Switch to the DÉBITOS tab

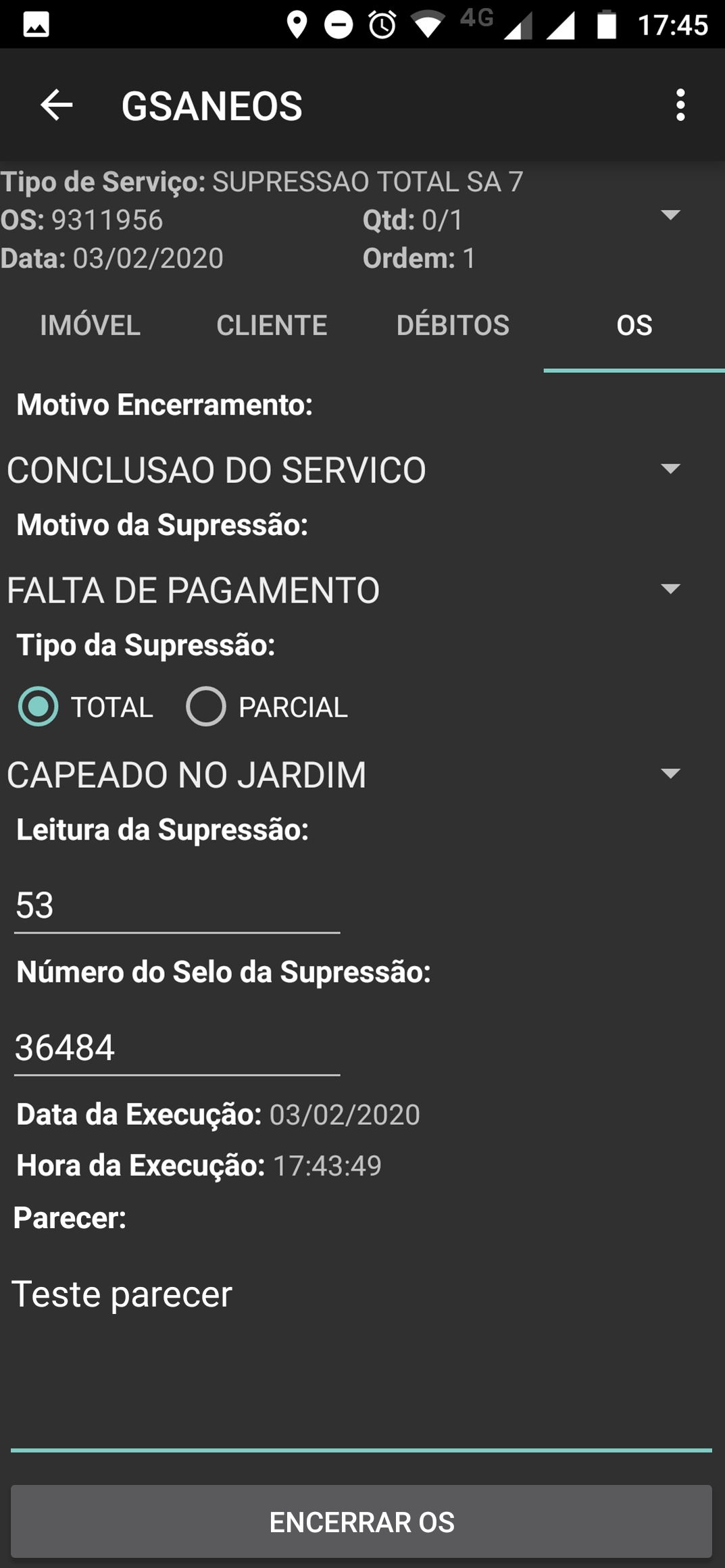point(454,326)
